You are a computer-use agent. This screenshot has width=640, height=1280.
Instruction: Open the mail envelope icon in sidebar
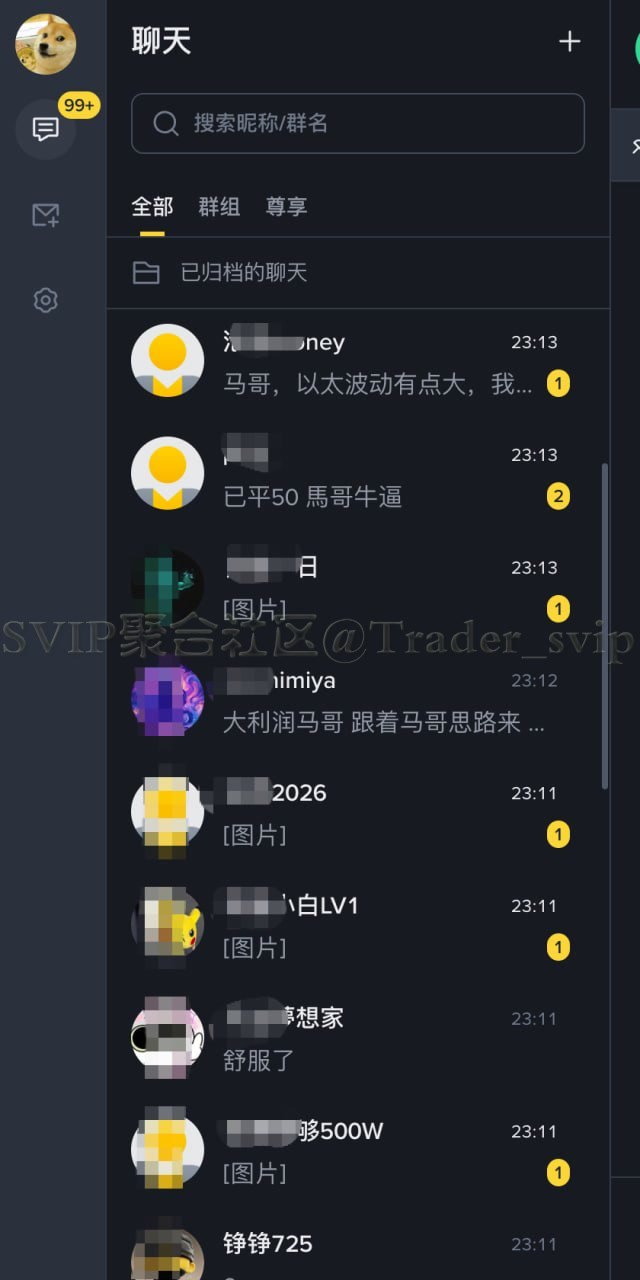(45, 214)
